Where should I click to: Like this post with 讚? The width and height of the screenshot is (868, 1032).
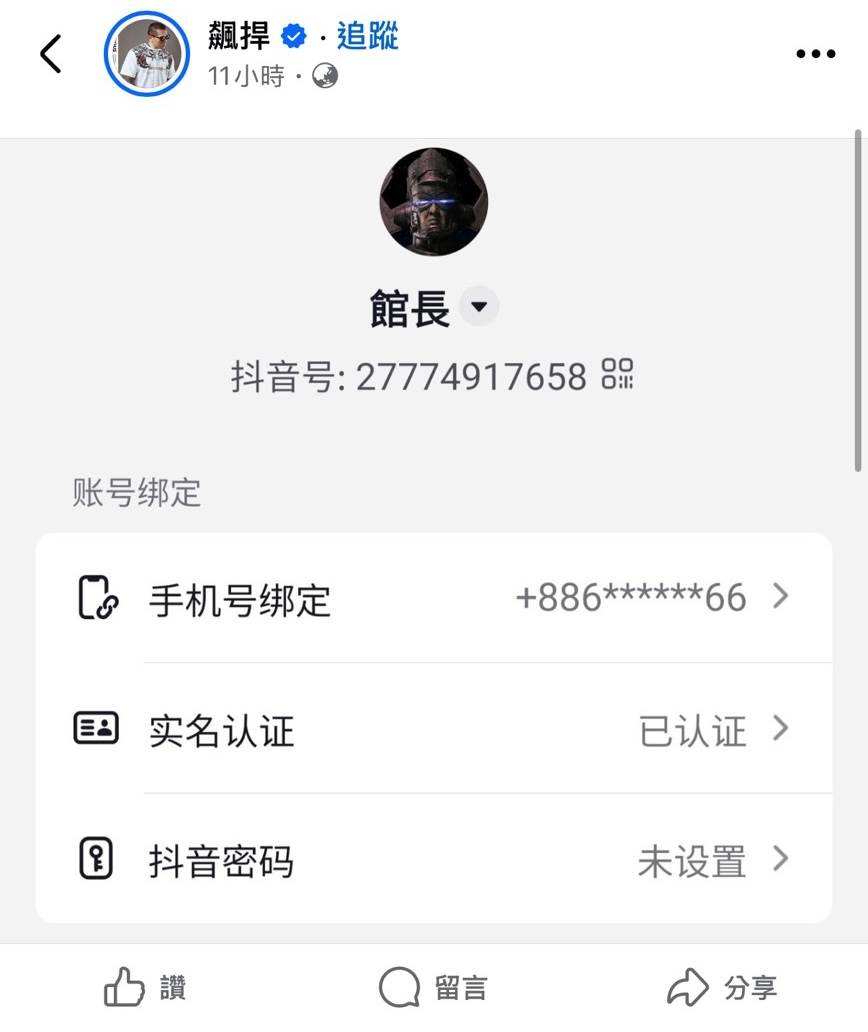tap(146, 988)
